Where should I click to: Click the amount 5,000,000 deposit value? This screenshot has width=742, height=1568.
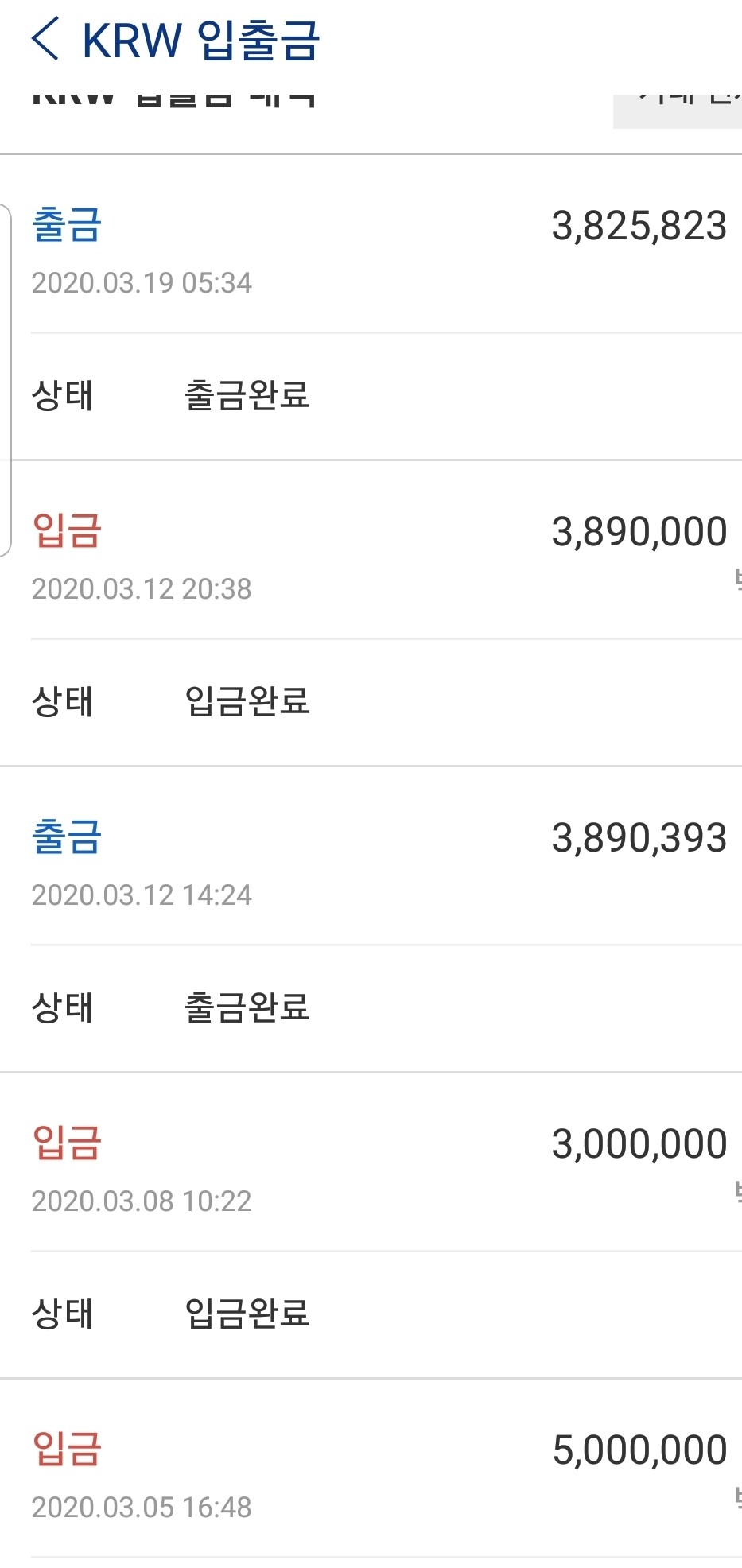[640, 1449]
